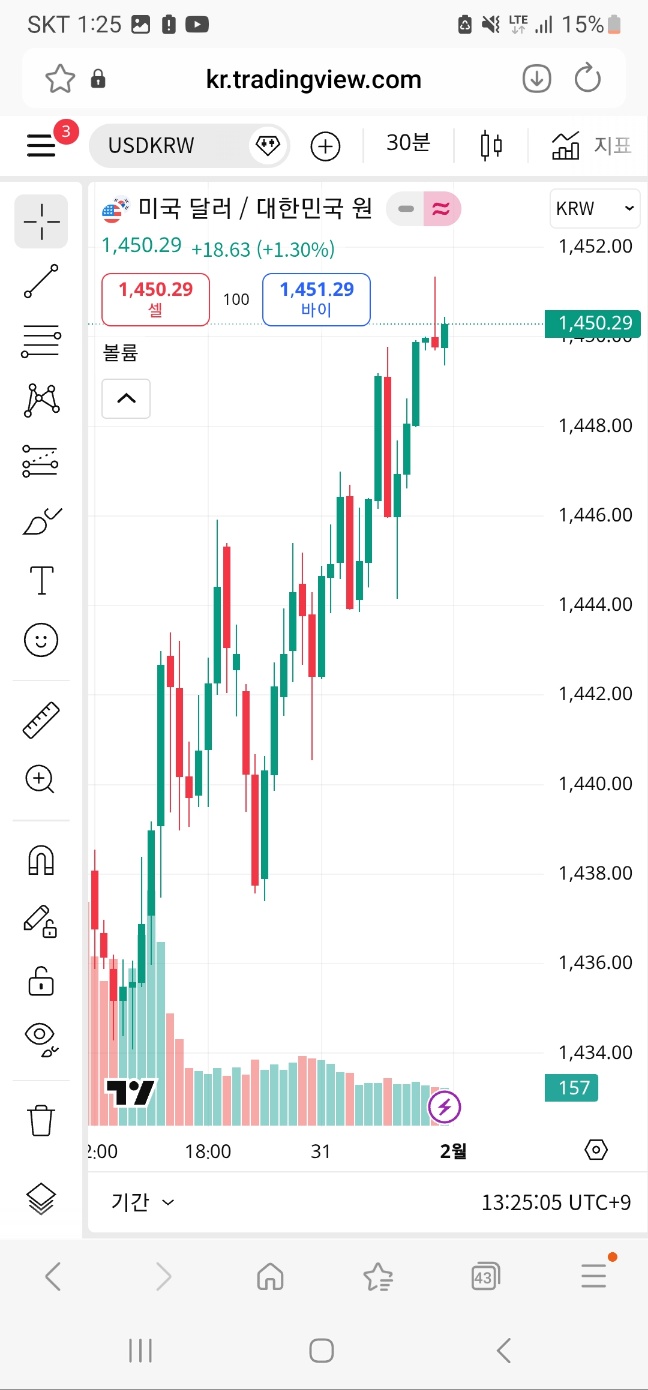Open the TradingView hamburger menu
This screenshot has height=1390, width=648.
41,146
